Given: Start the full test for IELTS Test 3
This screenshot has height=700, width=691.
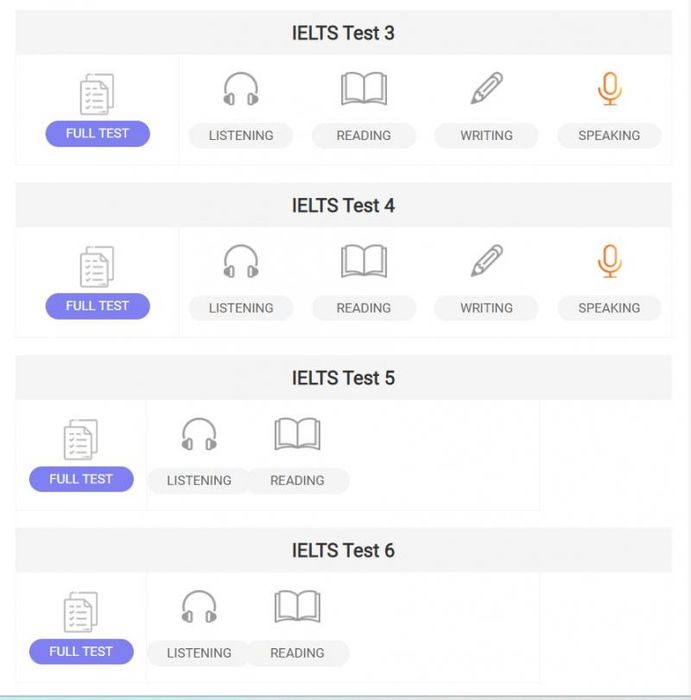Looking at the screenshot, I should point(97,134).
